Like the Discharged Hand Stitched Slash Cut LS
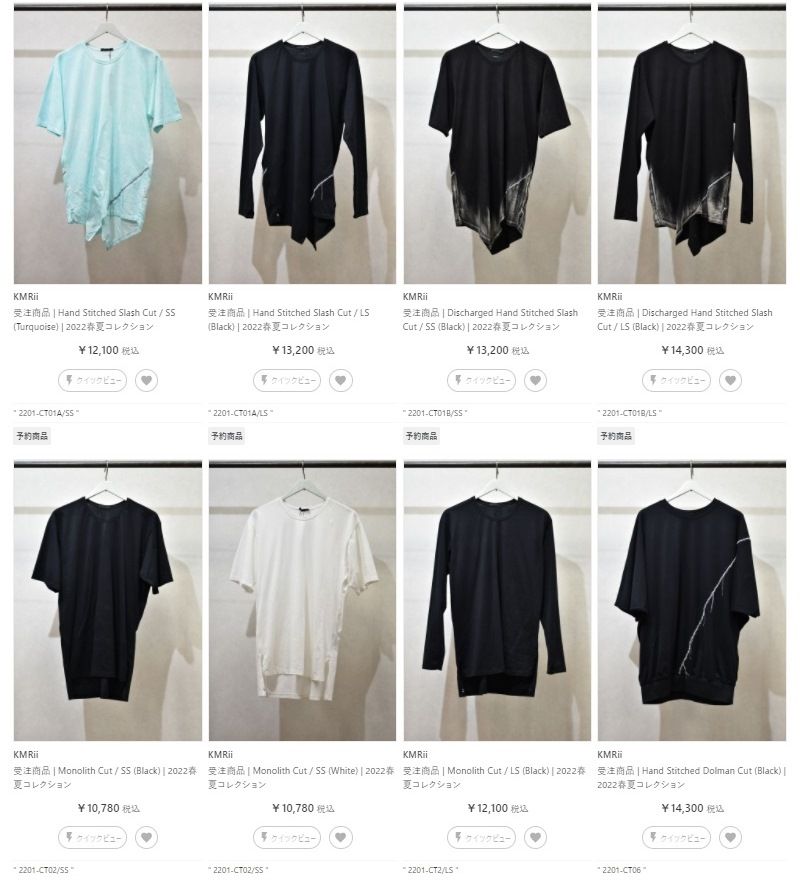 click(x=730, y=380)
